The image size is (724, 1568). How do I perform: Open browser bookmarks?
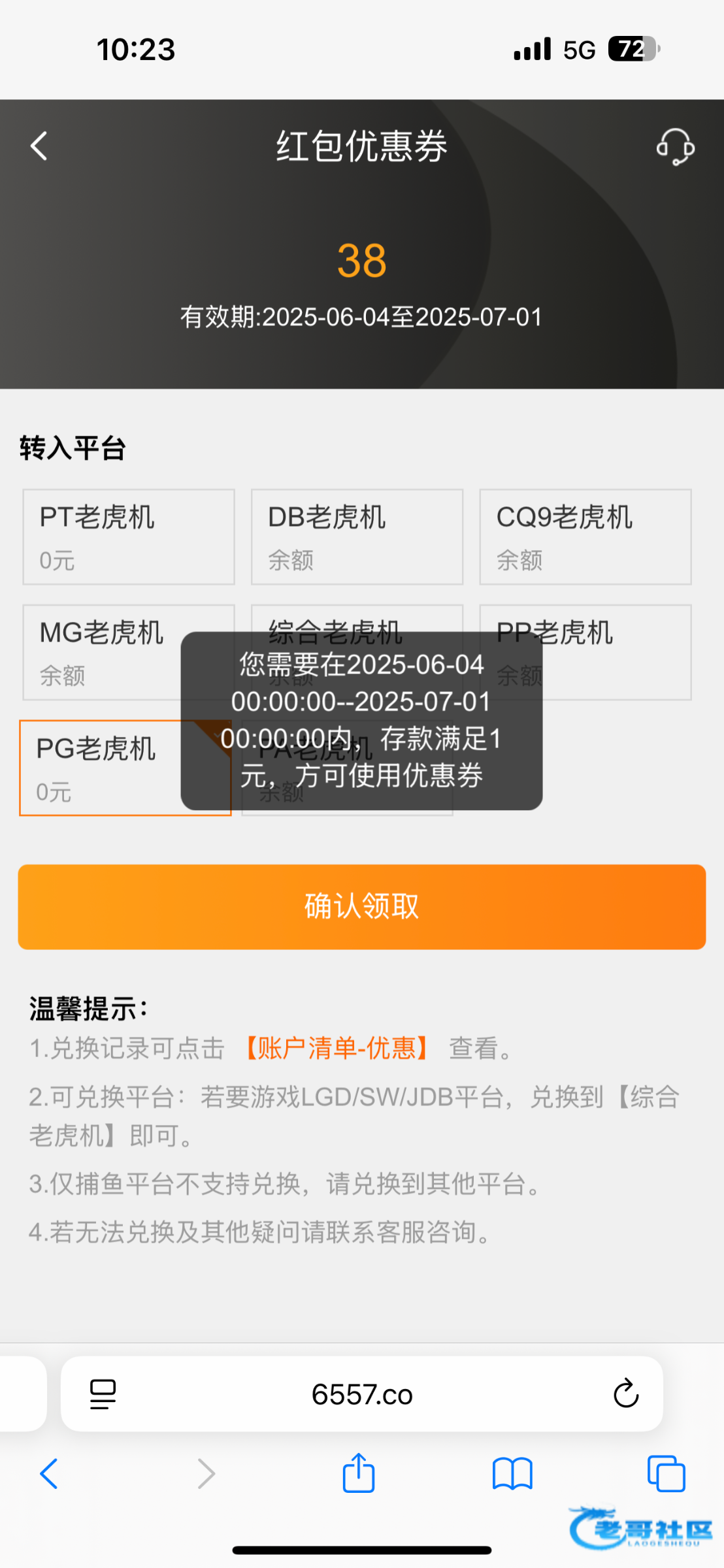(512, 1473)
